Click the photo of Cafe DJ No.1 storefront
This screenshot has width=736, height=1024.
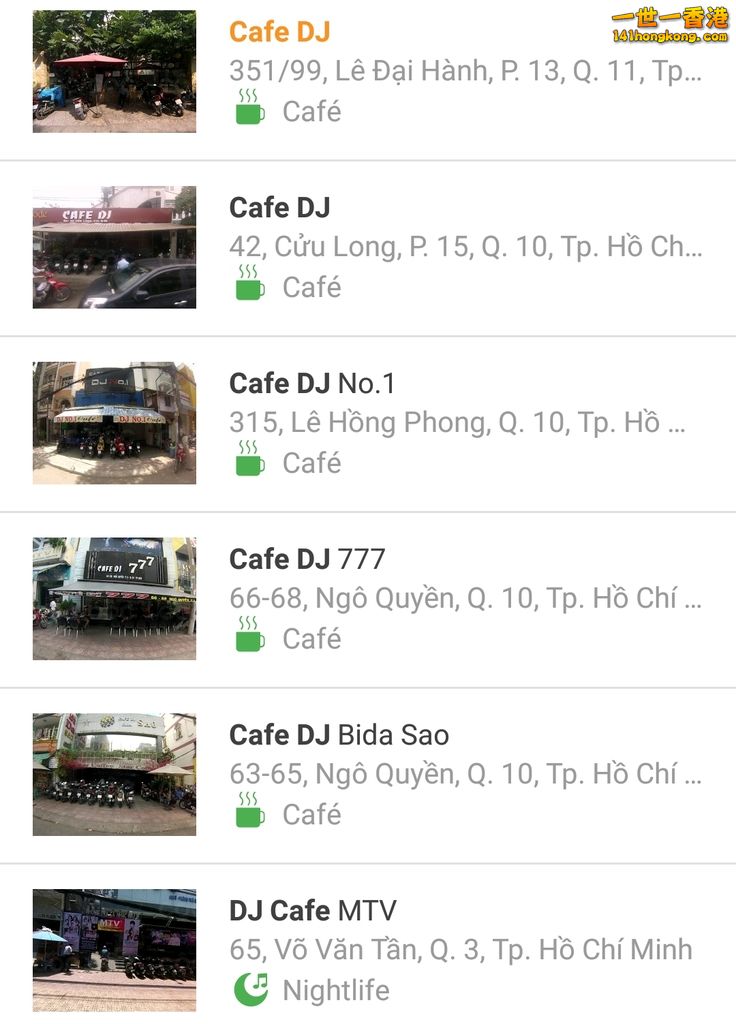point(115,422)
